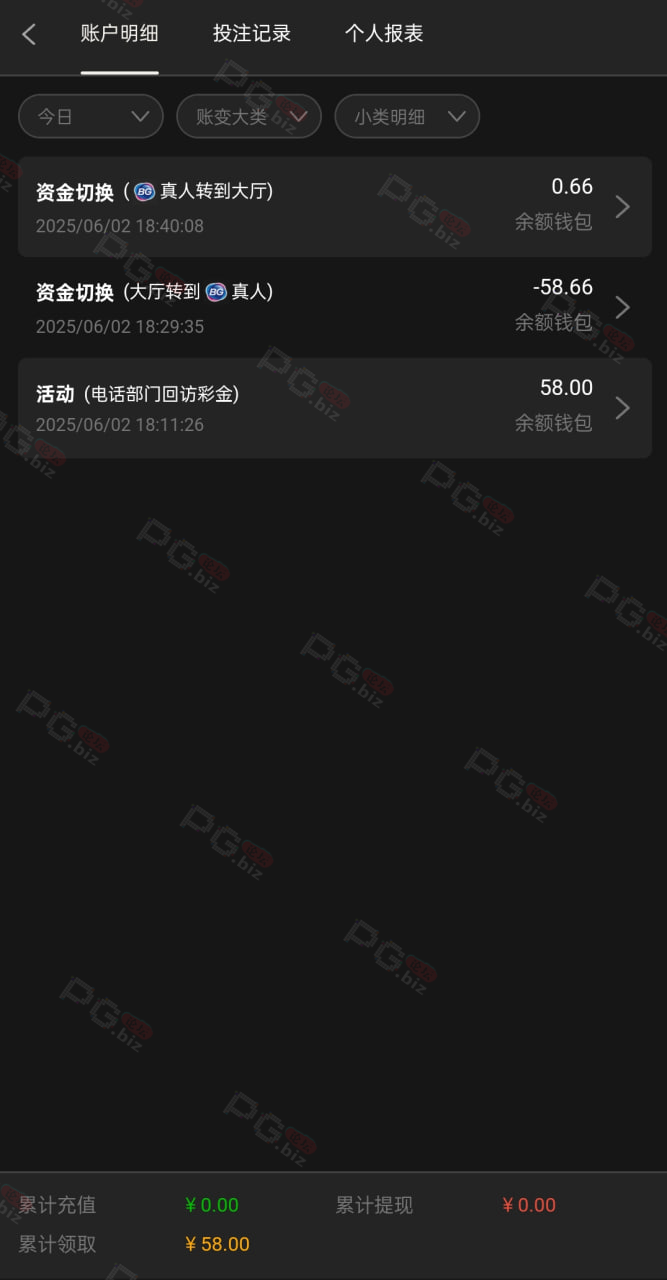Open the 账变大类 filter dropdown
Image resolution: width=667 pixels, height=1280 pixels.
(x=249, y=117)
